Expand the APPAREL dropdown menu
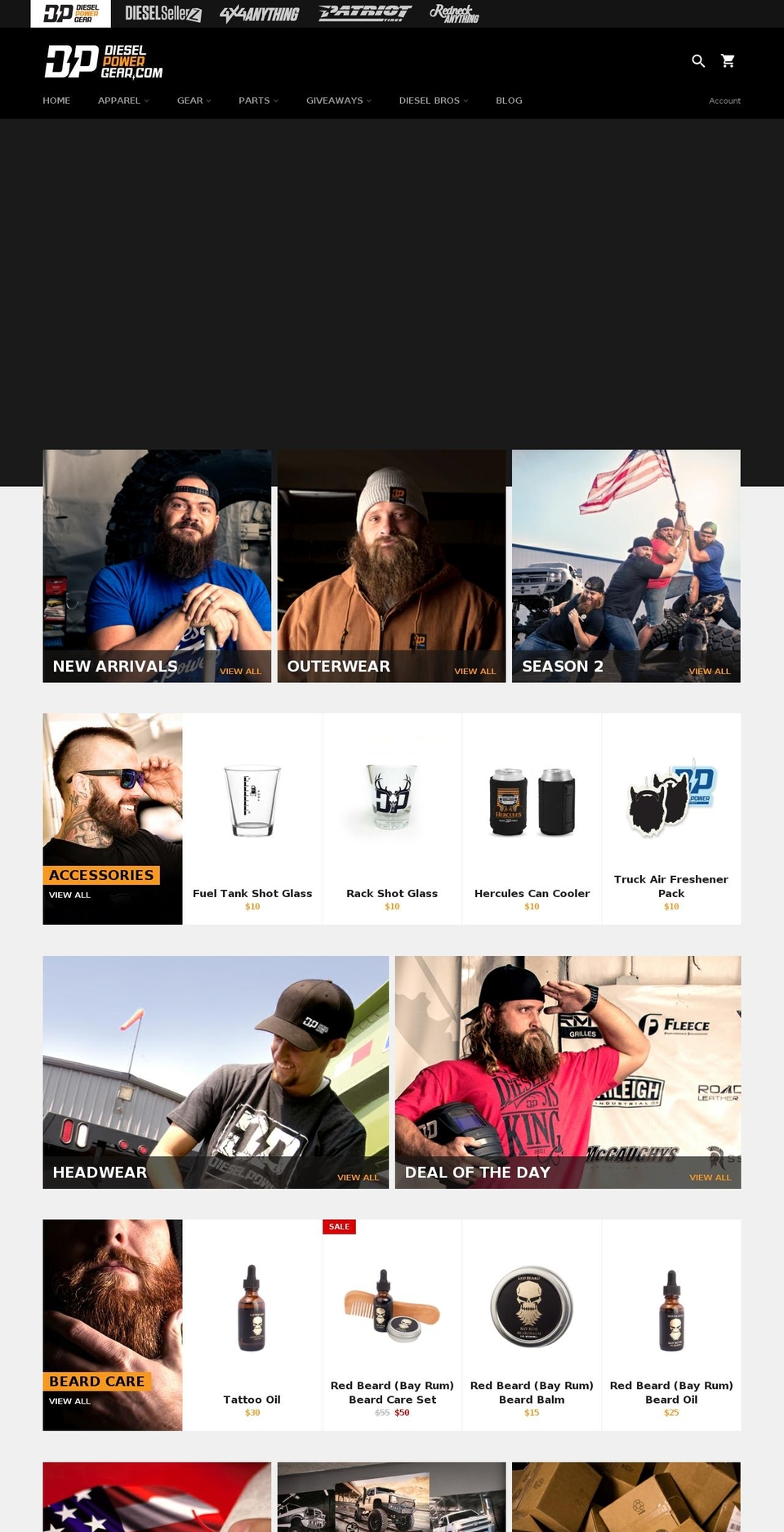Viewport: 784px width, 1532px height. pyautogui.click(x=122, y=100)
